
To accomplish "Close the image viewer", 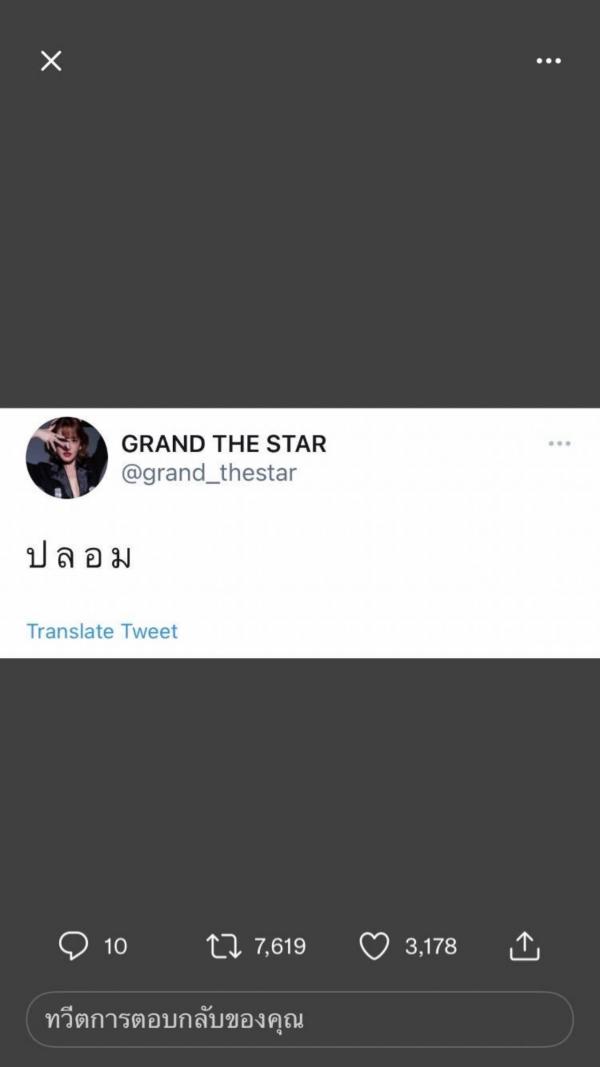I will 51,61.
